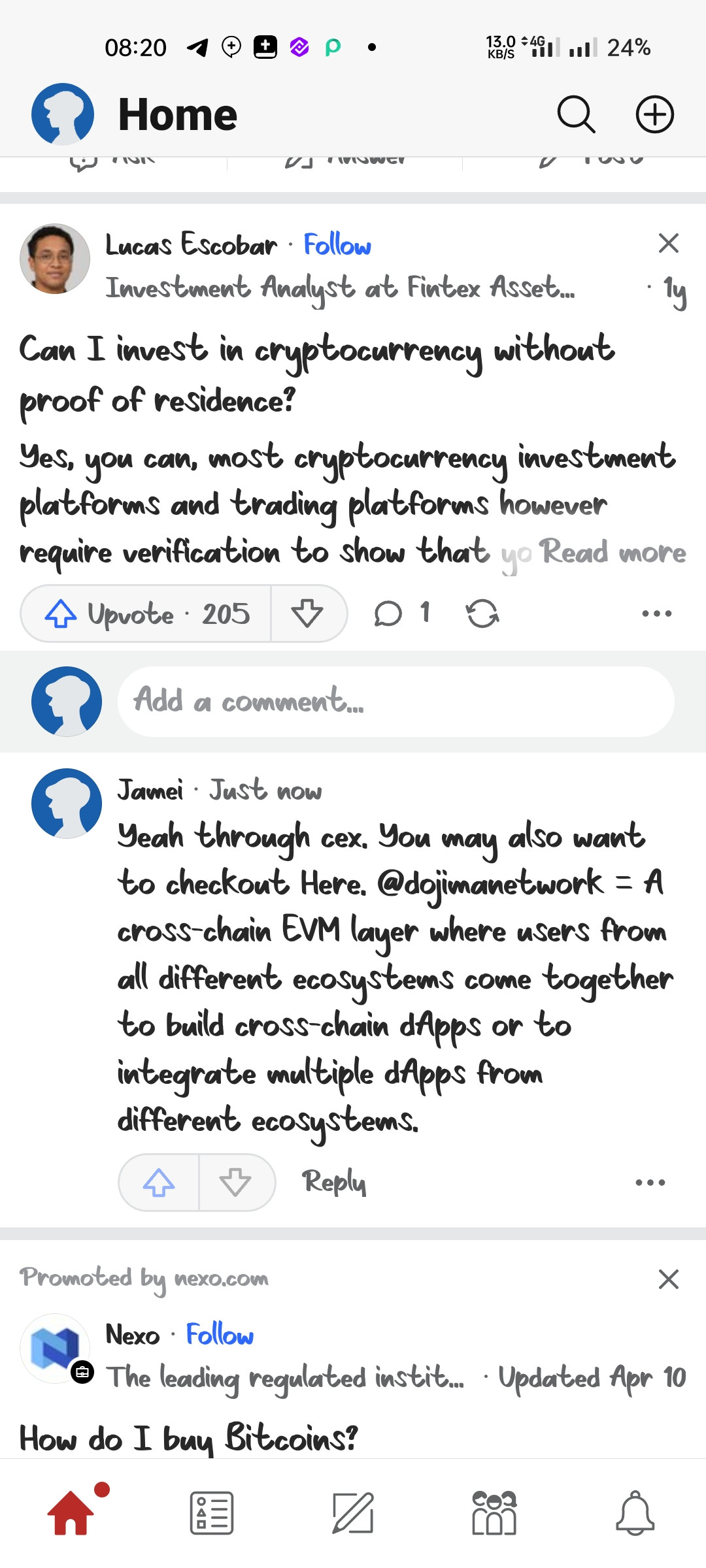This screenshot has height=1568, width=706.
Task: Close the Nexo promoted post
Action: [668, 1279]
